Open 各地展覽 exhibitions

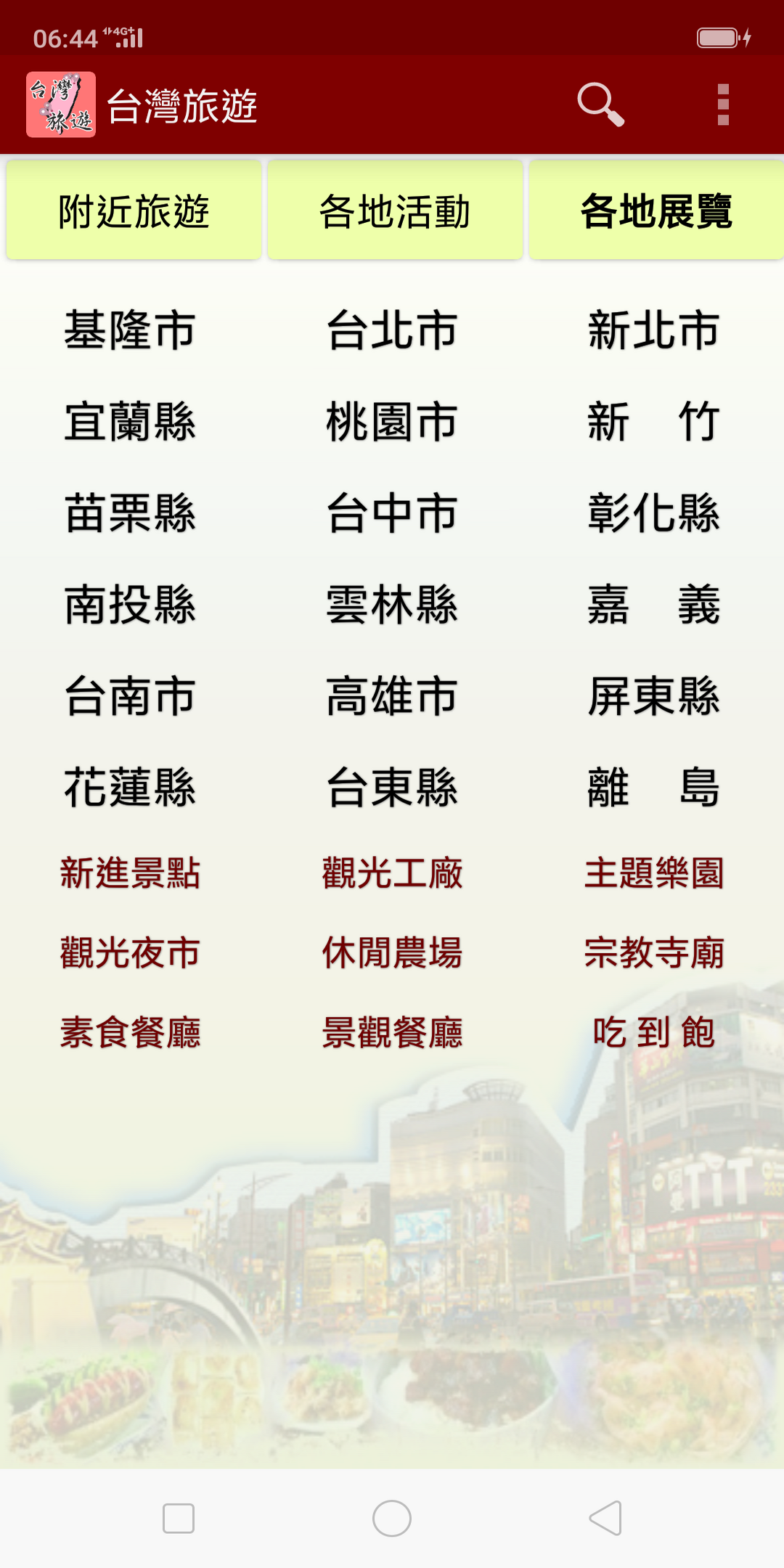[656, 211]
